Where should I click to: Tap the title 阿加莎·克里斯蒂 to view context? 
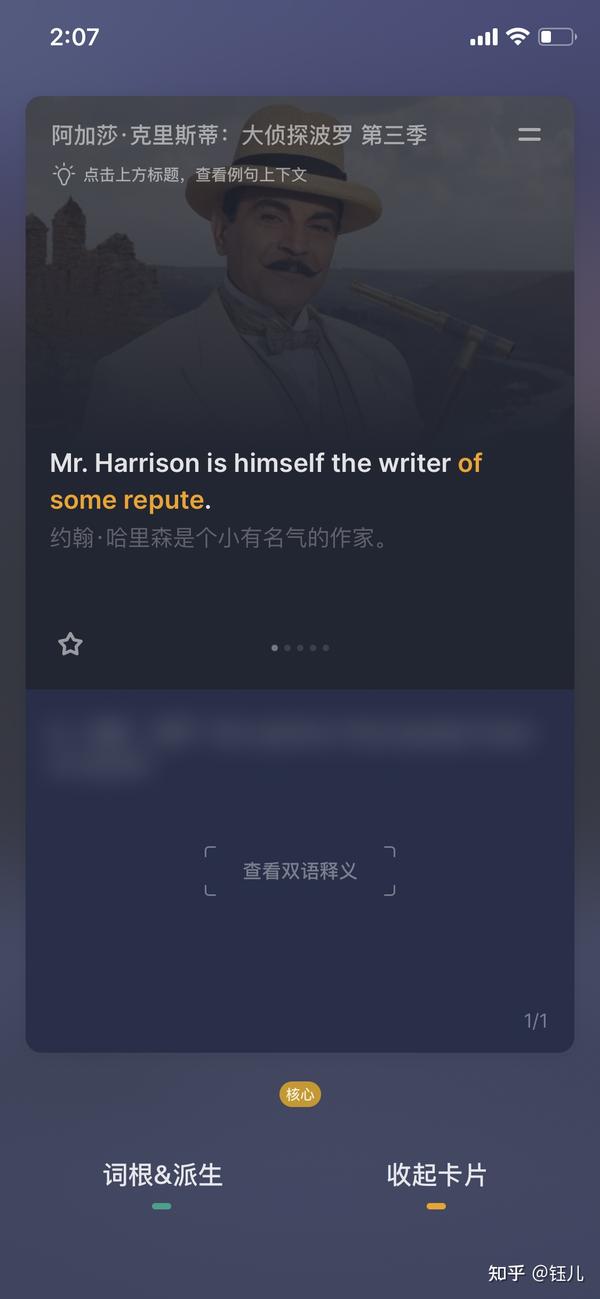(239, 135)
